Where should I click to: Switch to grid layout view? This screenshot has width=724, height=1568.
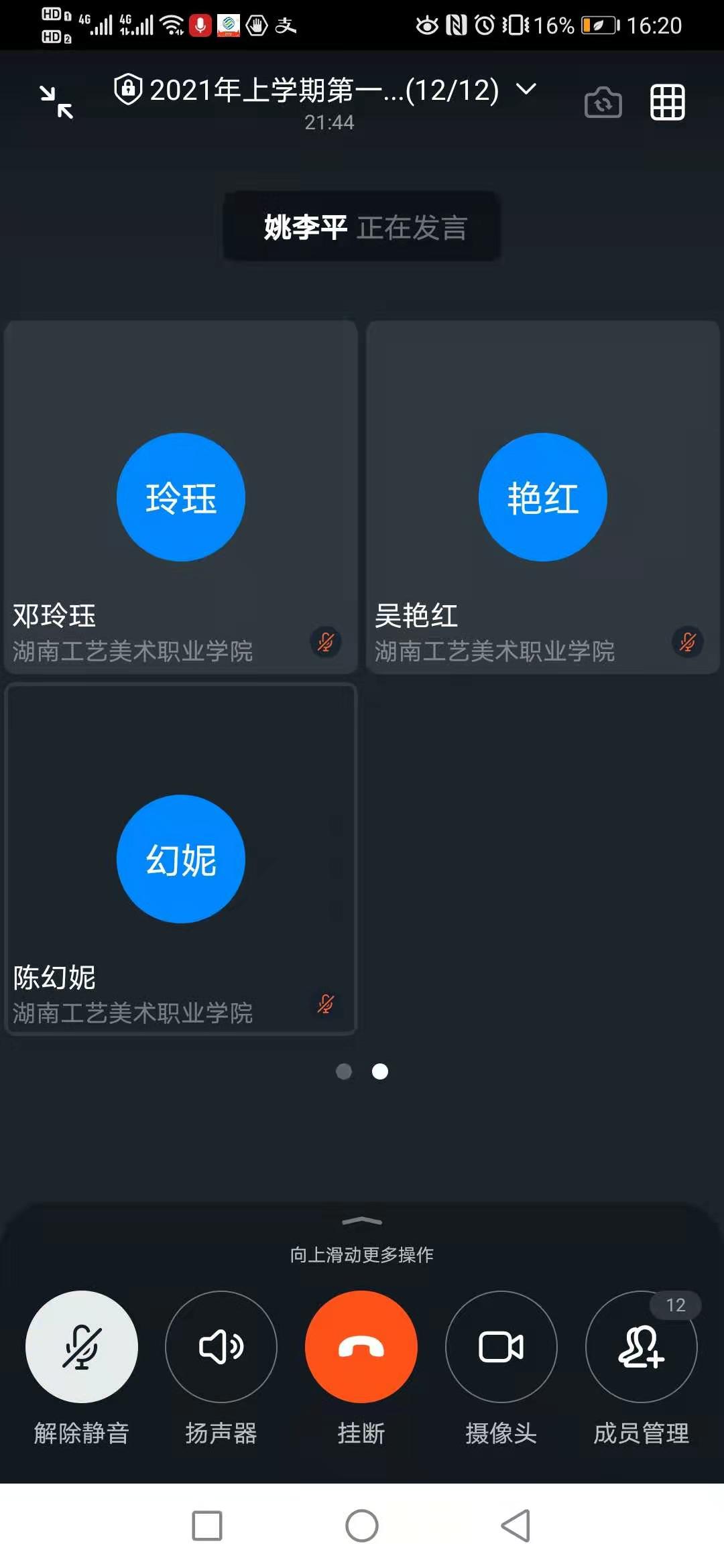[667, 103]
